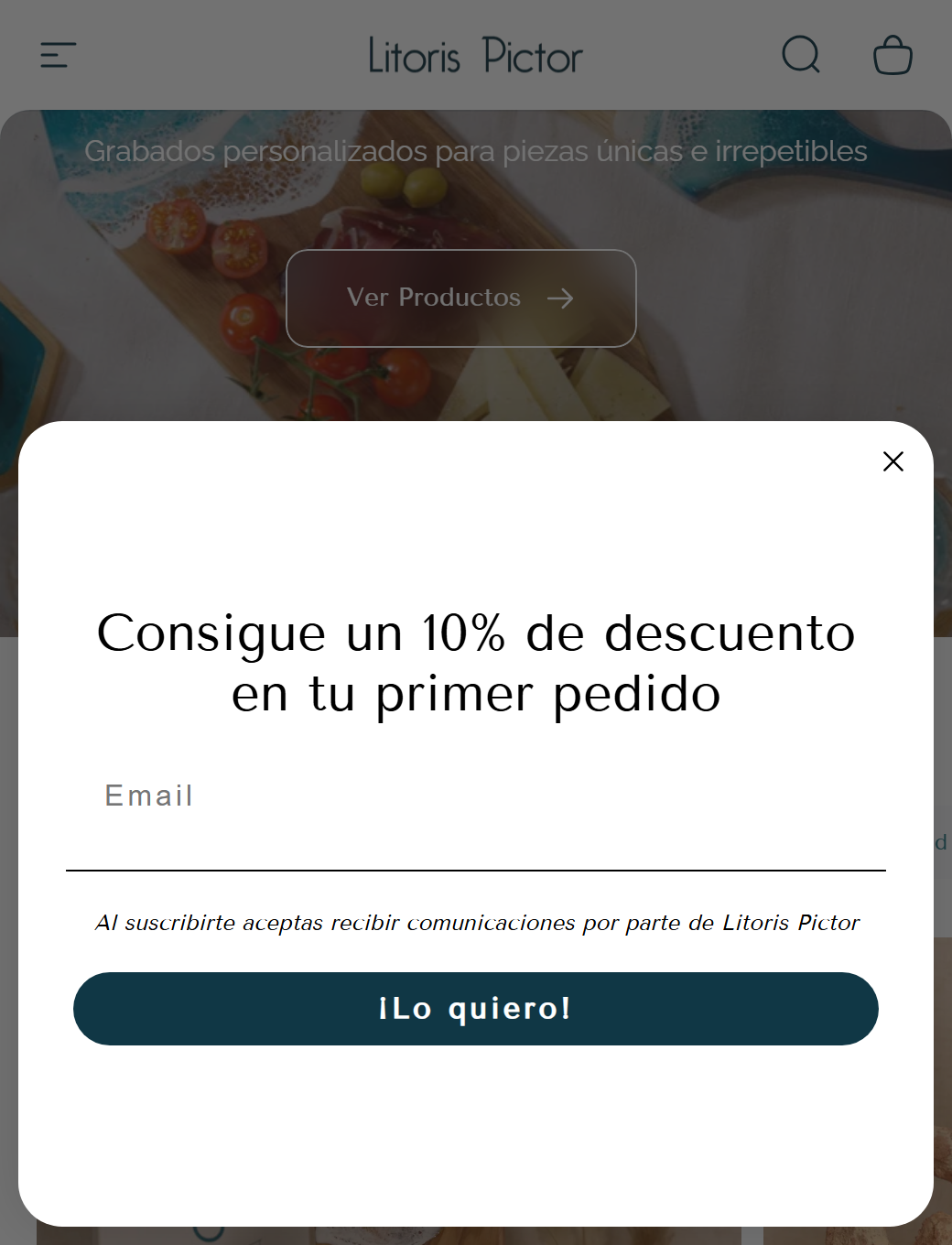Tap Ver Productos button

461,298
